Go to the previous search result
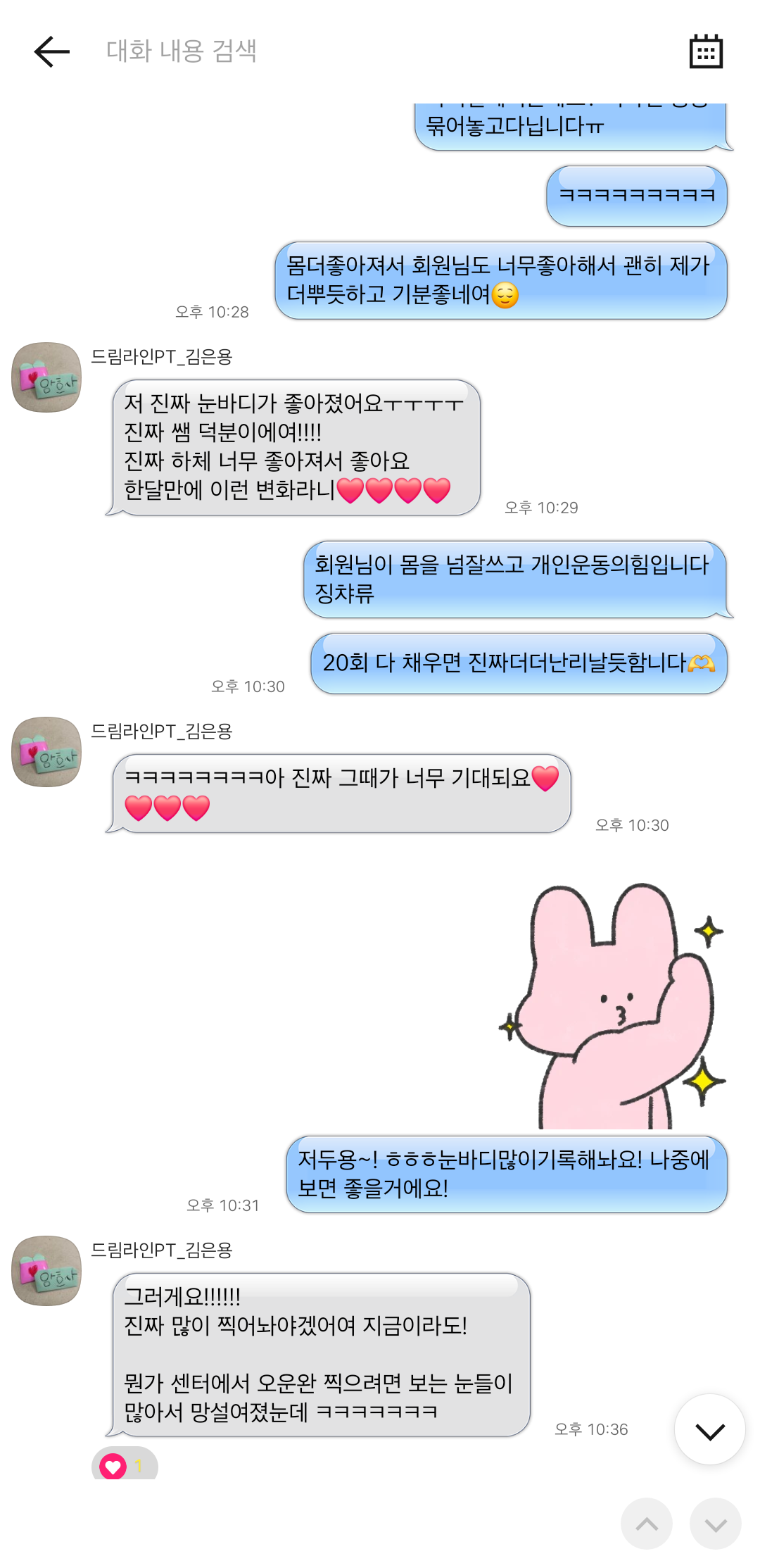The image size is (760, 1568). [x=647, y=1524]
